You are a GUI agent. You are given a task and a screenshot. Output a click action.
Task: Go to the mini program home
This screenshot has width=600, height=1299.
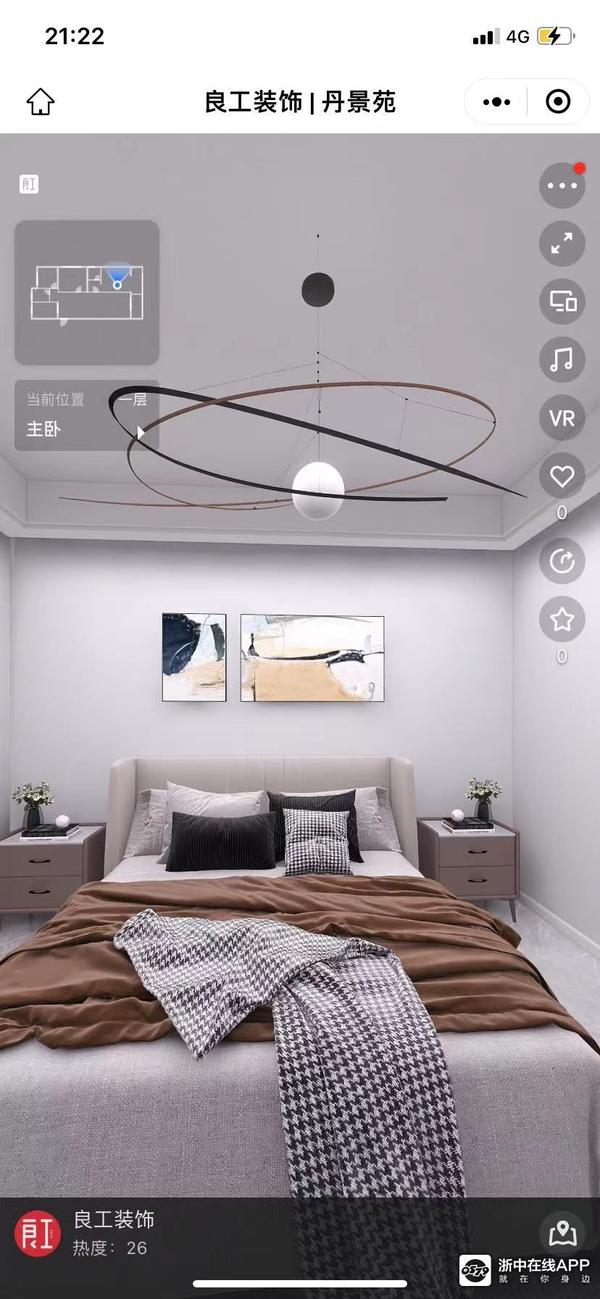(40, 101)
